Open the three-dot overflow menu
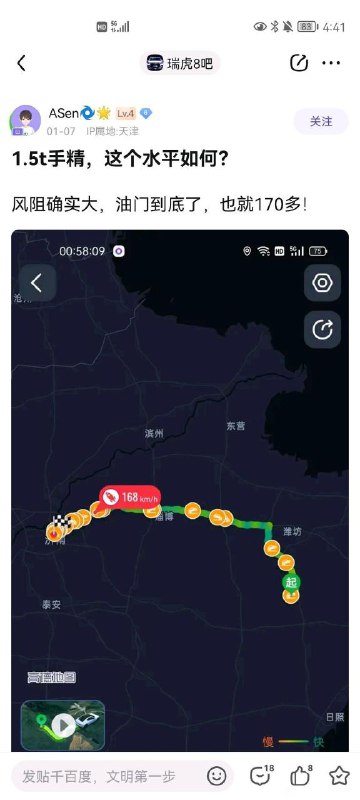 tap(331, 63)
